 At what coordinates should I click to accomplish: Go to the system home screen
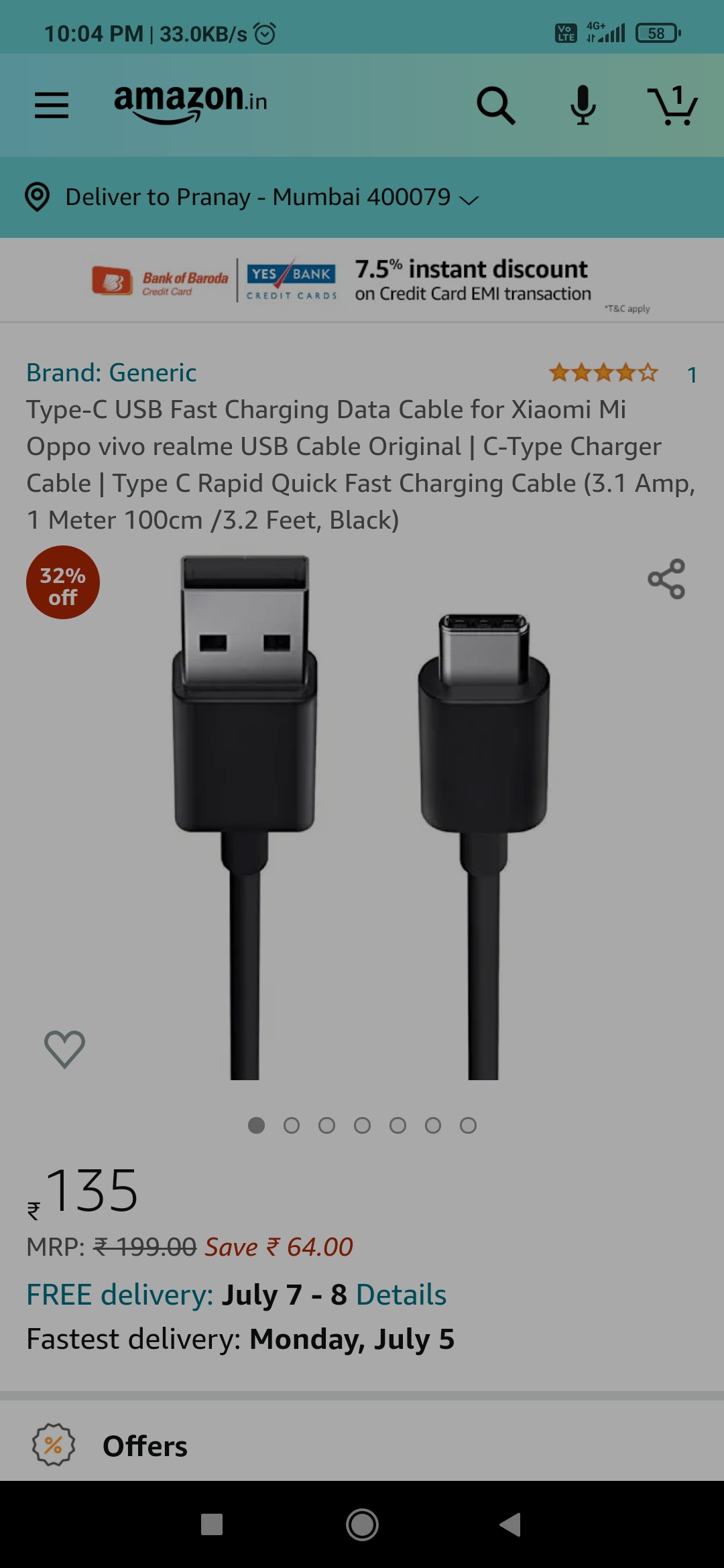(362, 1524)
